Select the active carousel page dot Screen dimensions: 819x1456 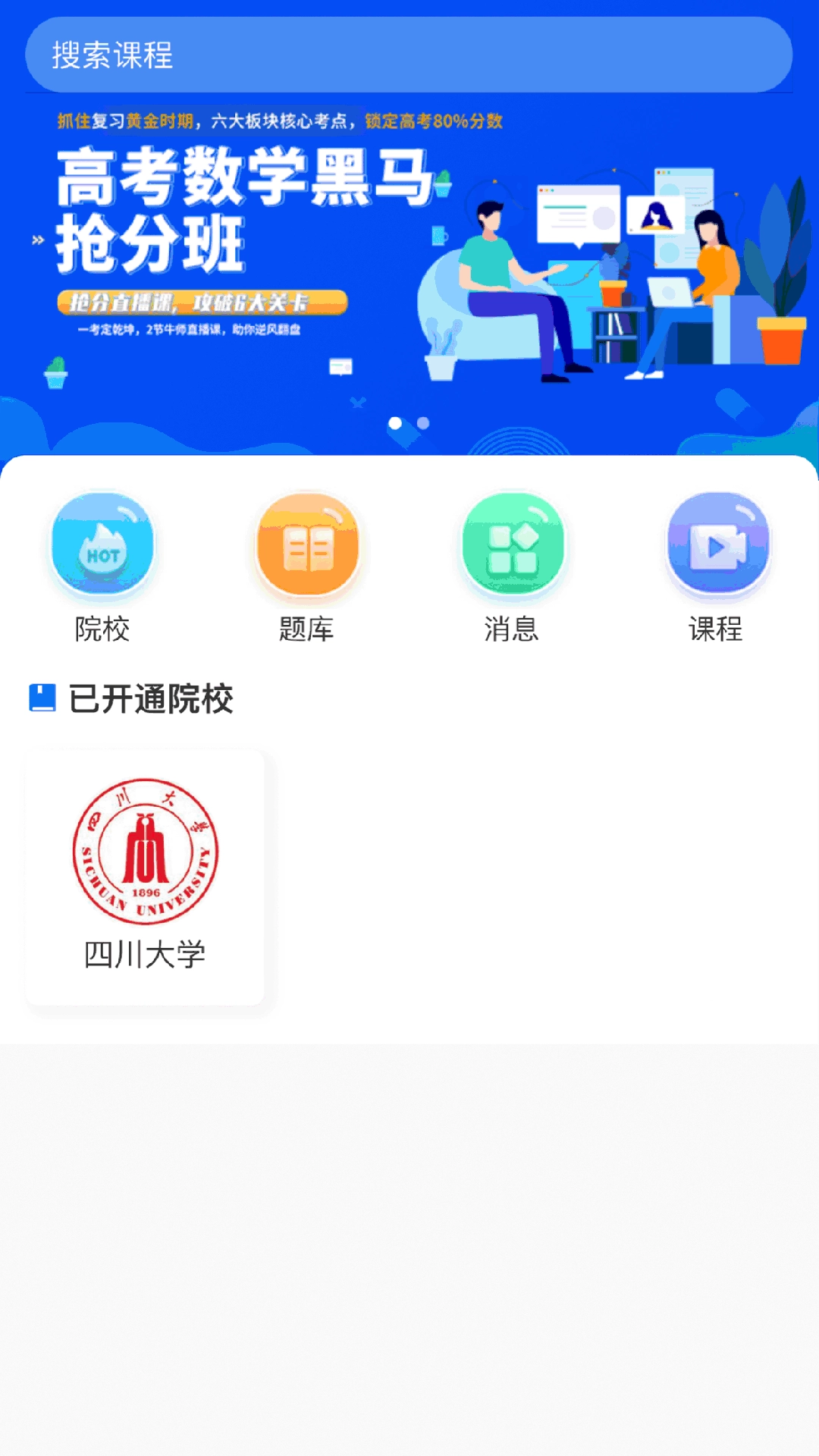[396, 422]
